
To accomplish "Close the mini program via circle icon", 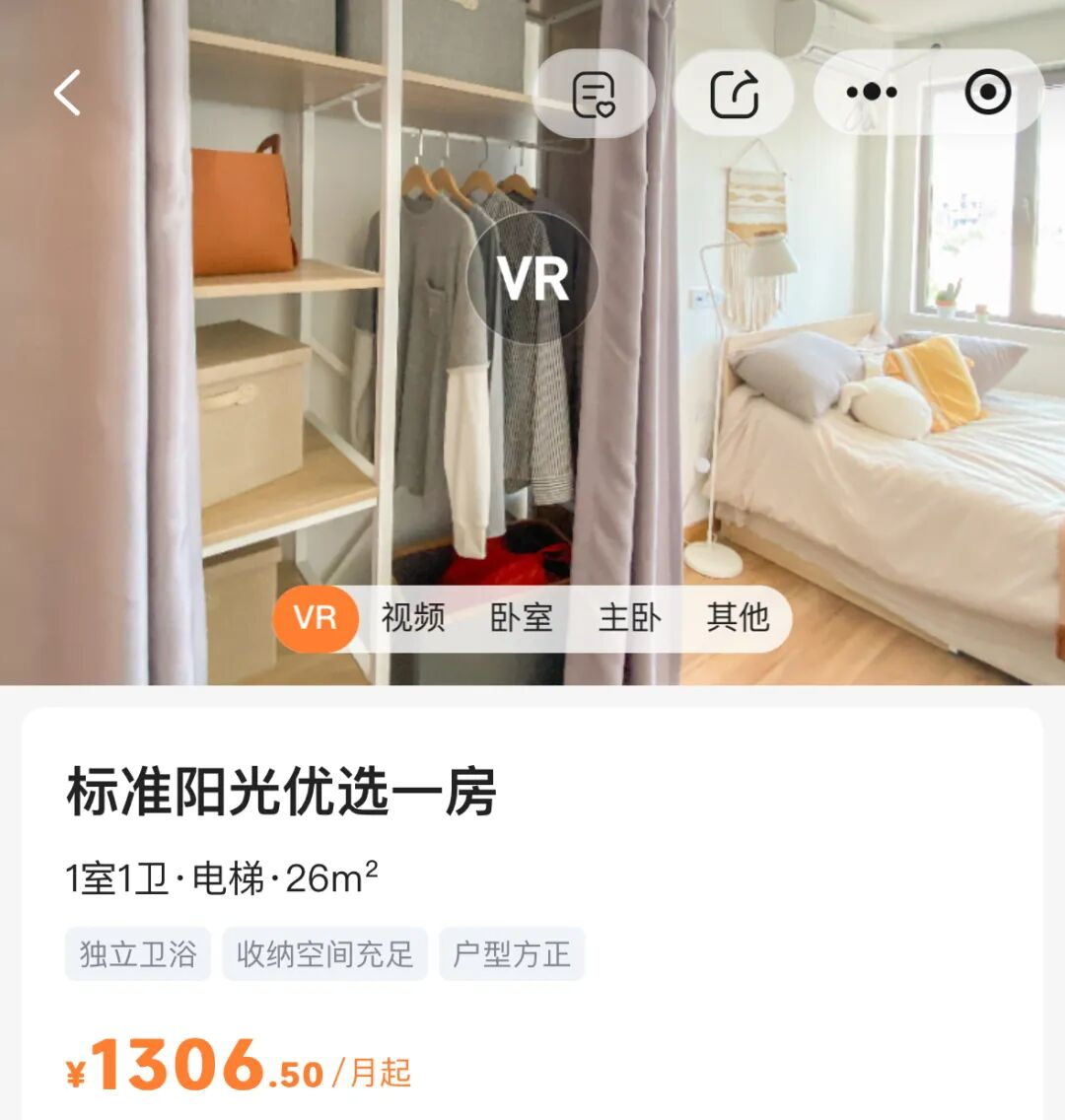I will pyautogui.click(x=987, y=93).
